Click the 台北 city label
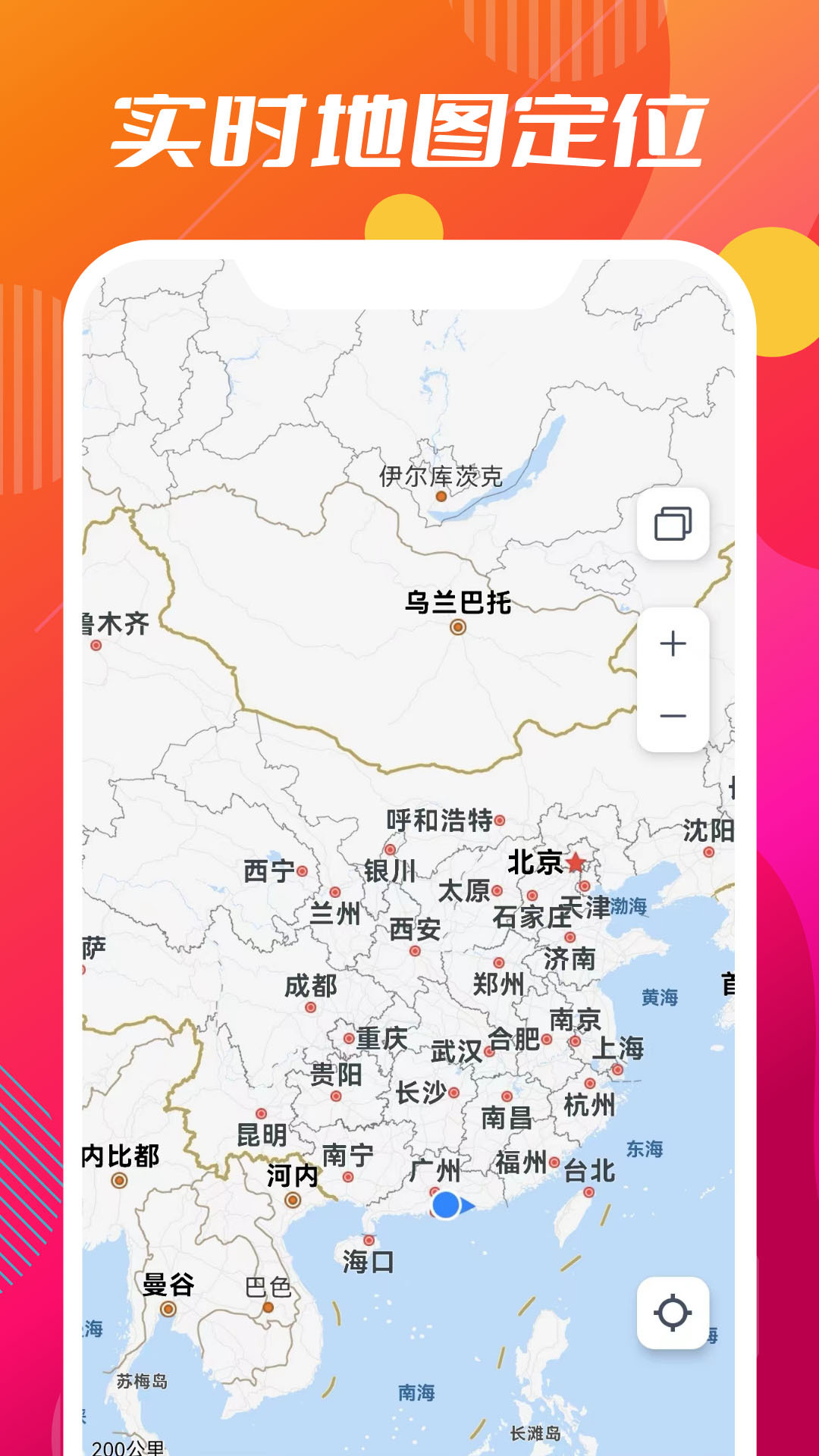The height and width of the screenshot is (1456, 819). 591,1169
